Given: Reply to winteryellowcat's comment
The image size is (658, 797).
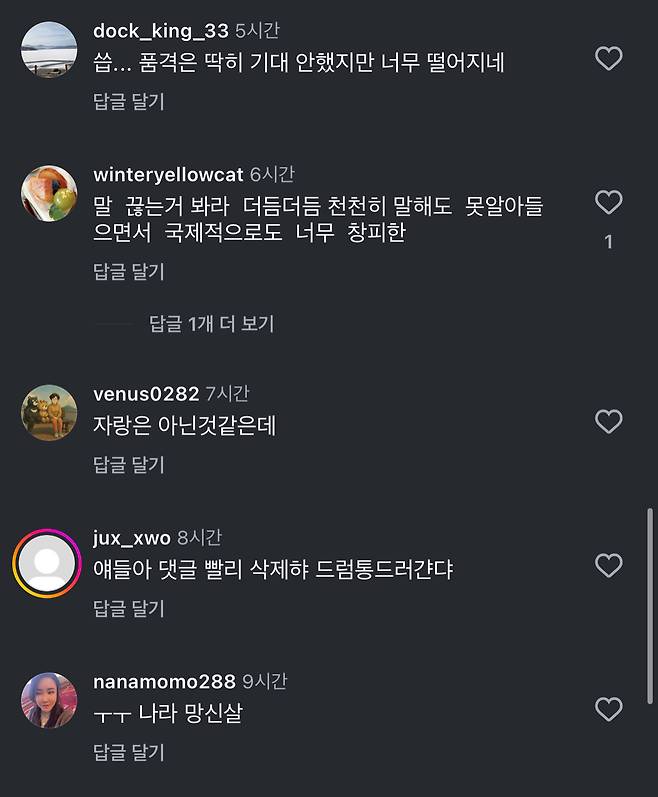Looking at the screenshot, I should click(x=128, y=271).
